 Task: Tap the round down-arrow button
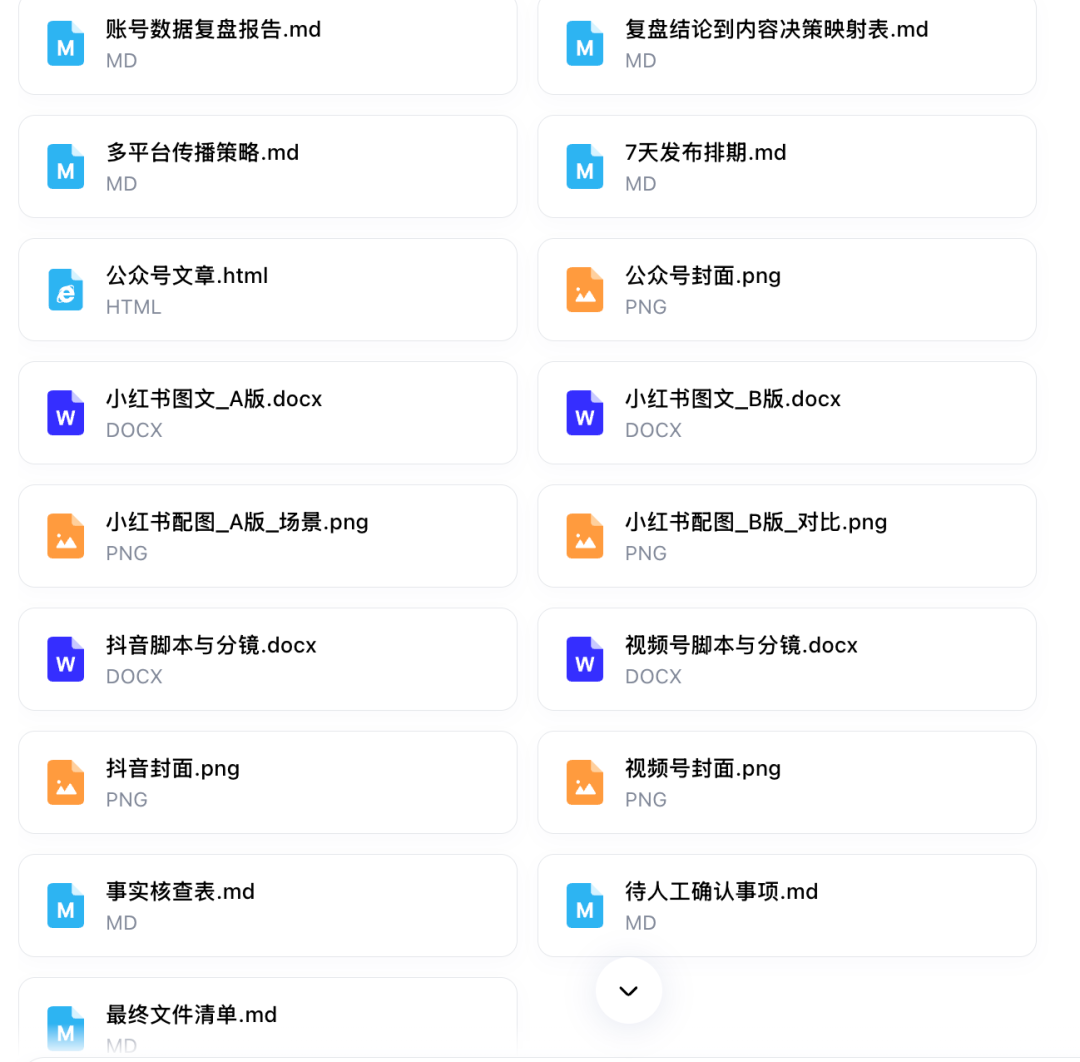click(x=628, y=991)
